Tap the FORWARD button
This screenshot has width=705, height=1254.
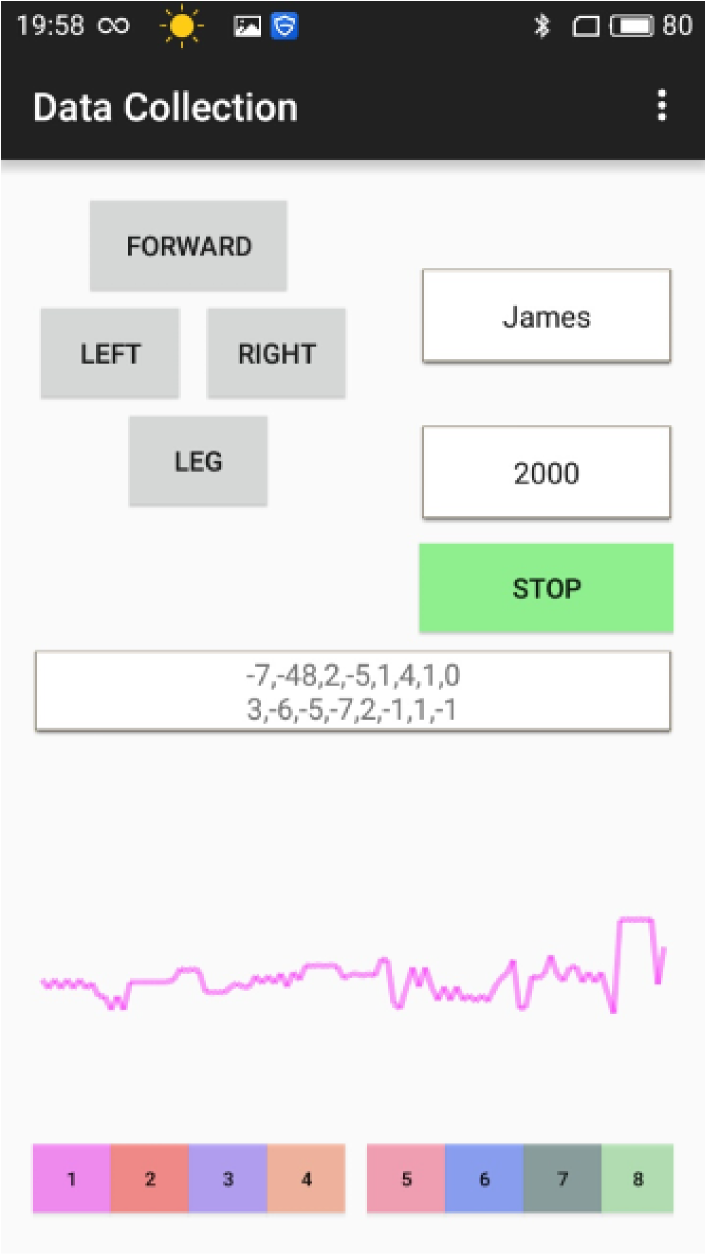188,246
